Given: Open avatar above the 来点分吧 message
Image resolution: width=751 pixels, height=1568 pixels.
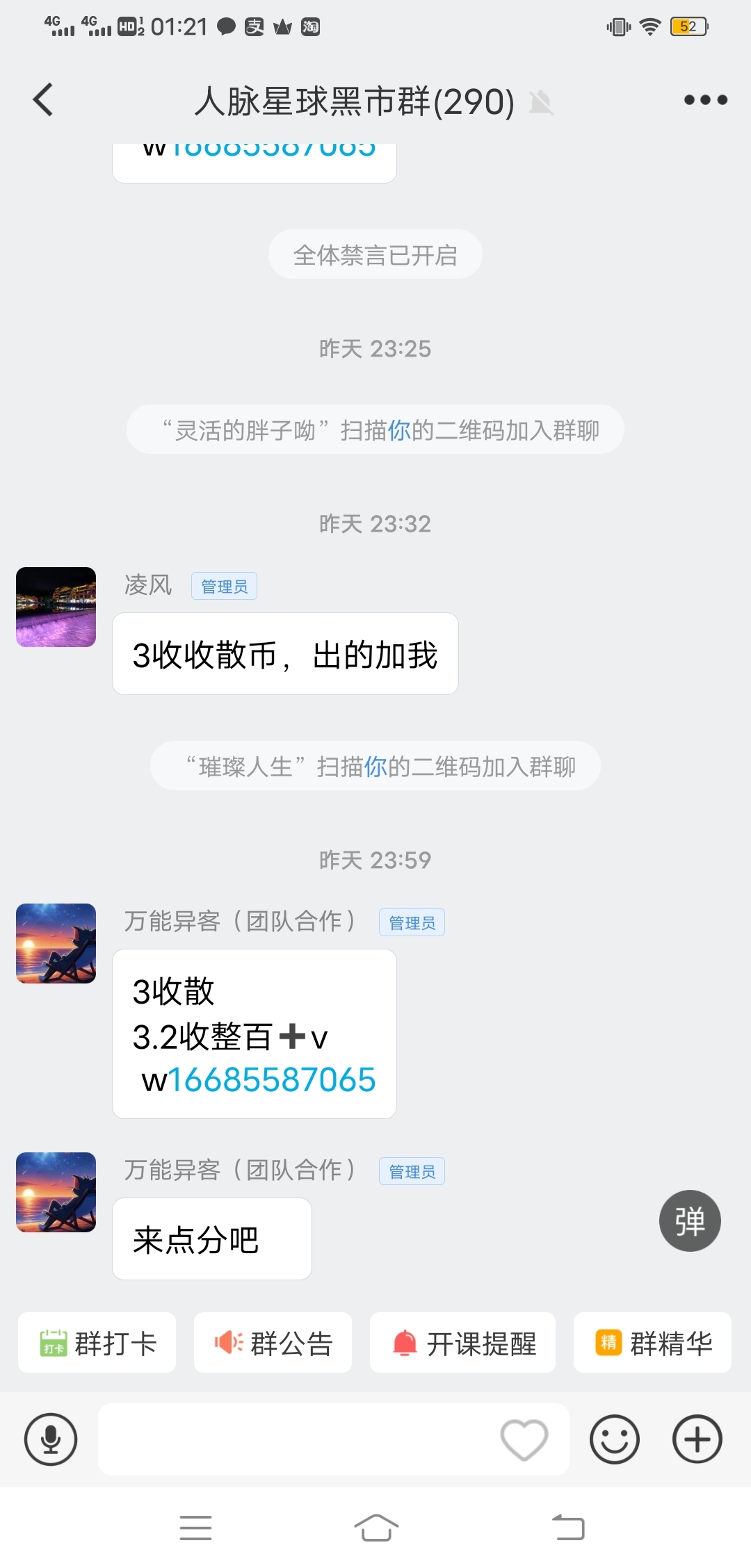Looking at the screenshot, I should coord(56,1192).
